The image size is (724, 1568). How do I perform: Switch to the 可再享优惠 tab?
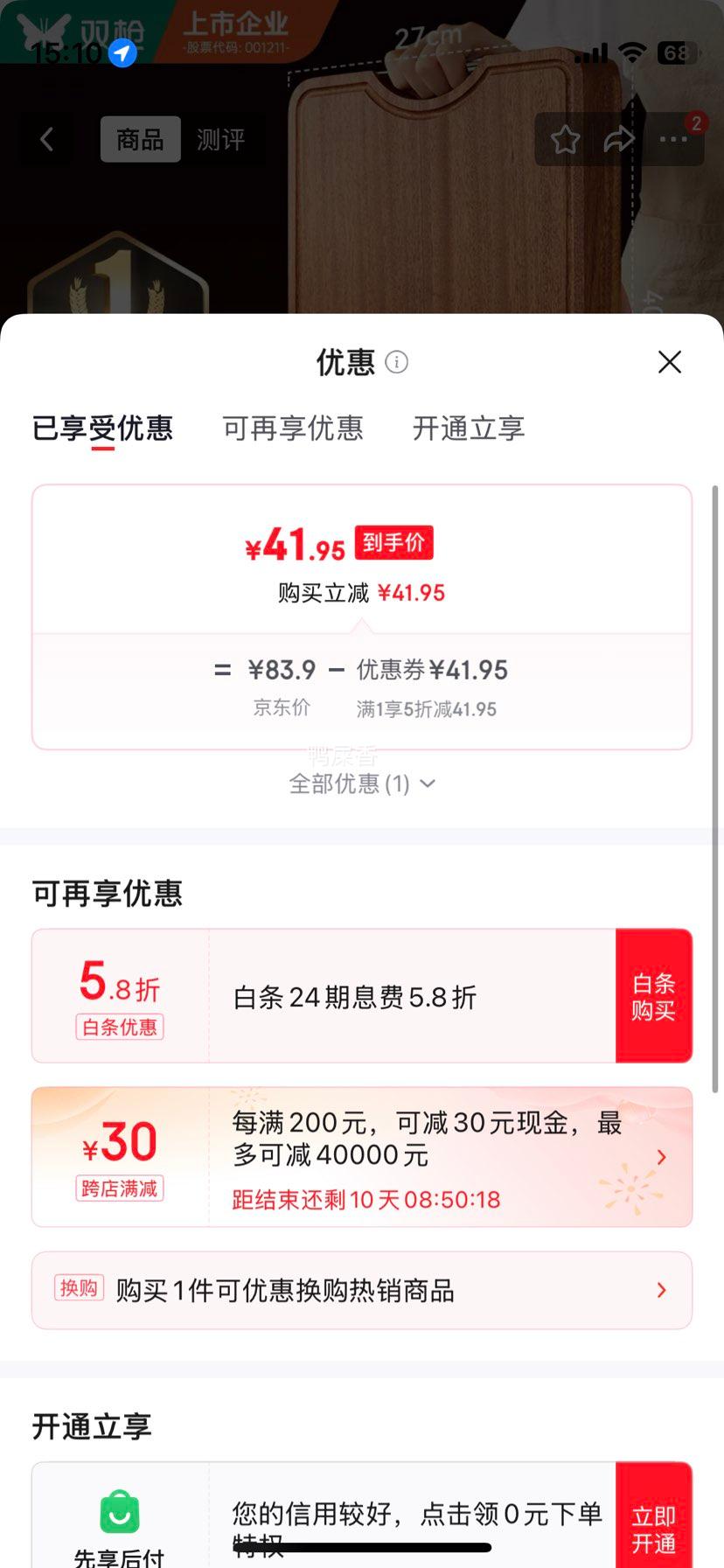pyautogui.click(x=293, y=429)
